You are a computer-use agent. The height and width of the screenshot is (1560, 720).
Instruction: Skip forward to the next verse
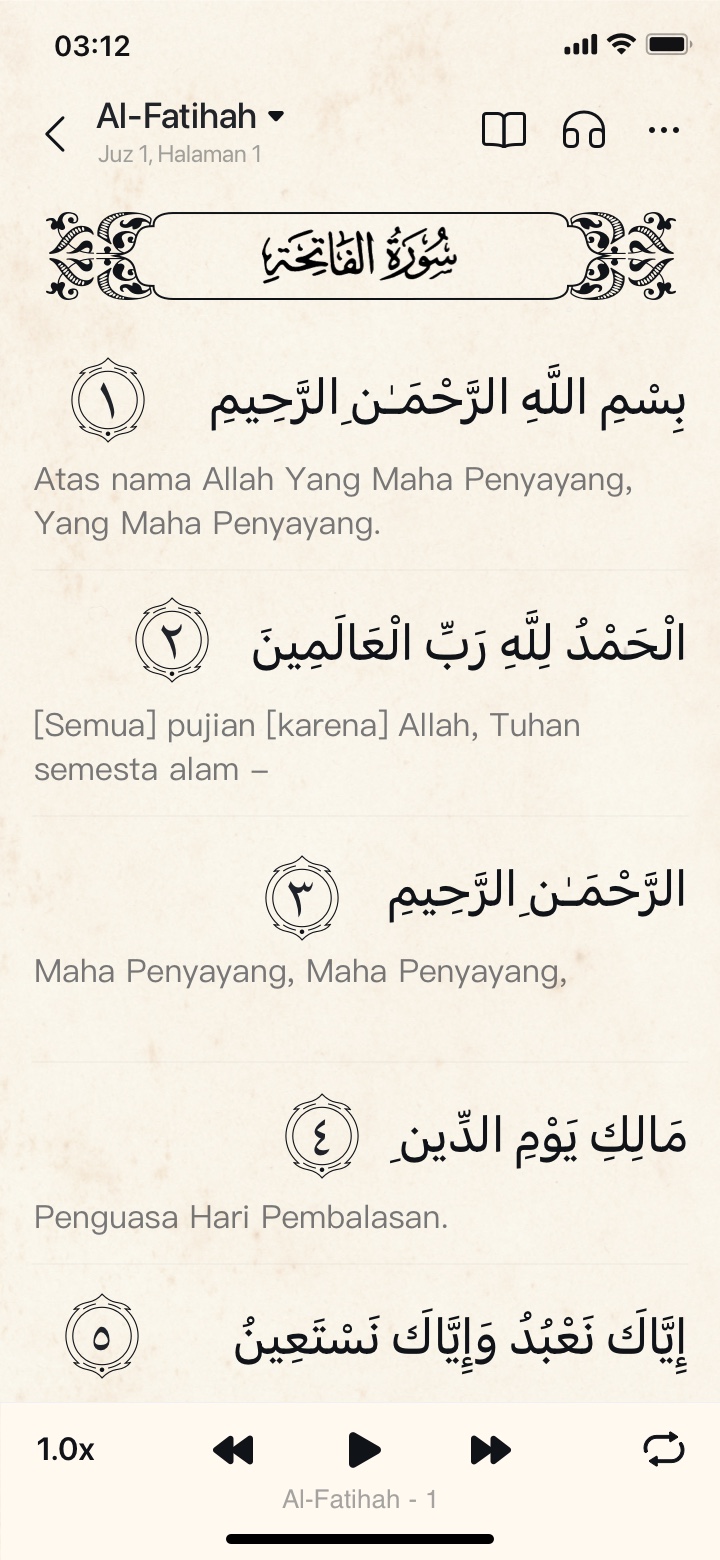(490, 1449)
